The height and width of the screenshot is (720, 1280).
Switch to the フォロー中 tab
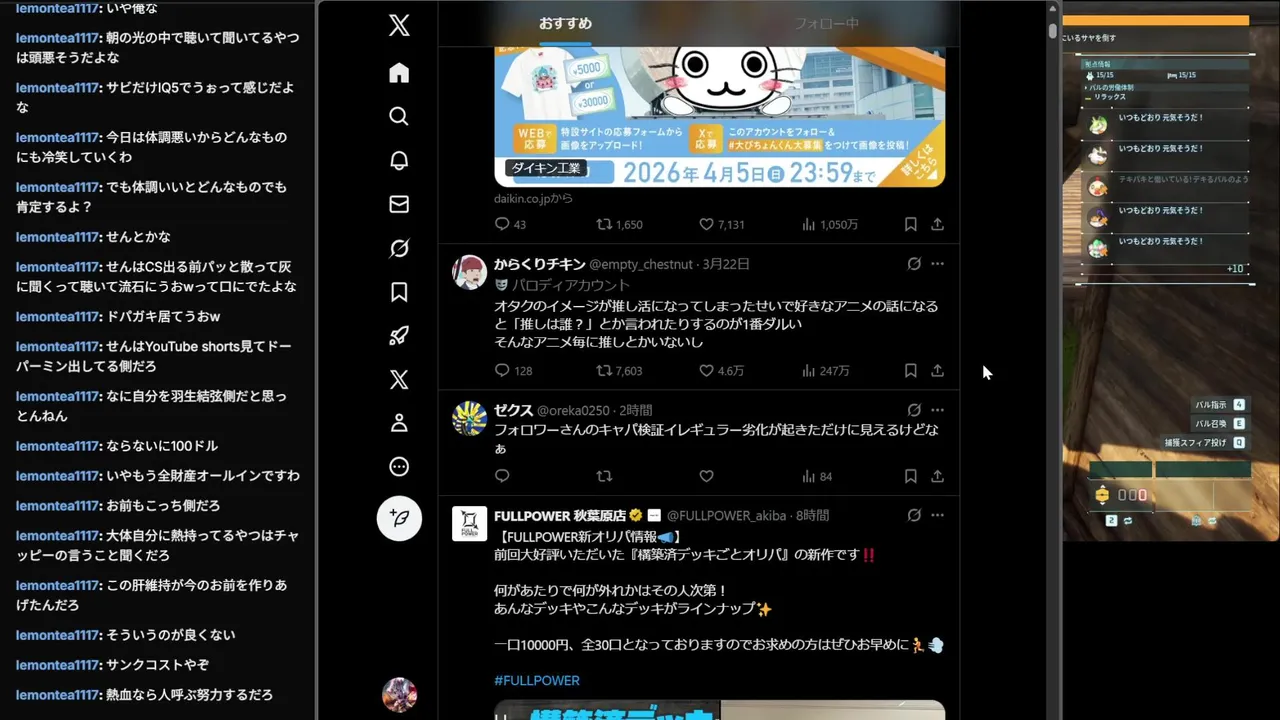826,23
